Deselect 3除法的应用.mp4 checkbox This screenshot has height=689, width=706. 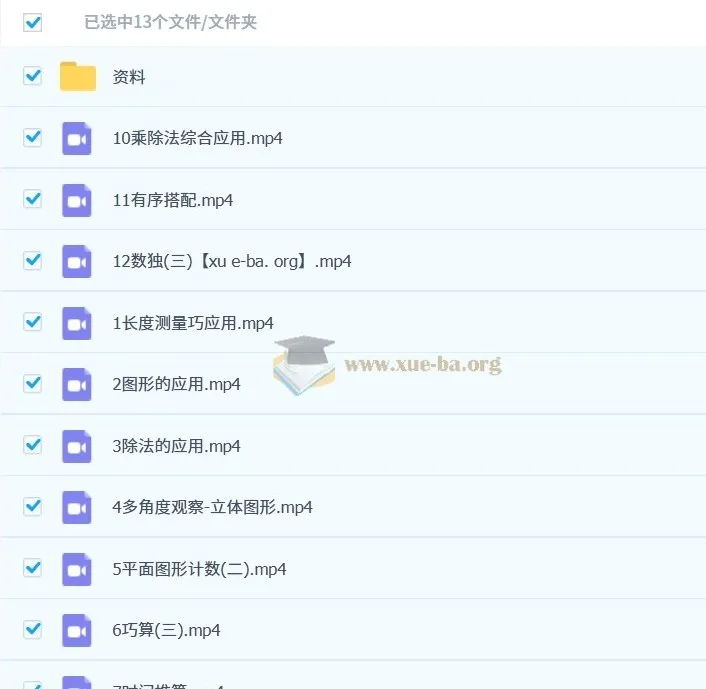33,445
